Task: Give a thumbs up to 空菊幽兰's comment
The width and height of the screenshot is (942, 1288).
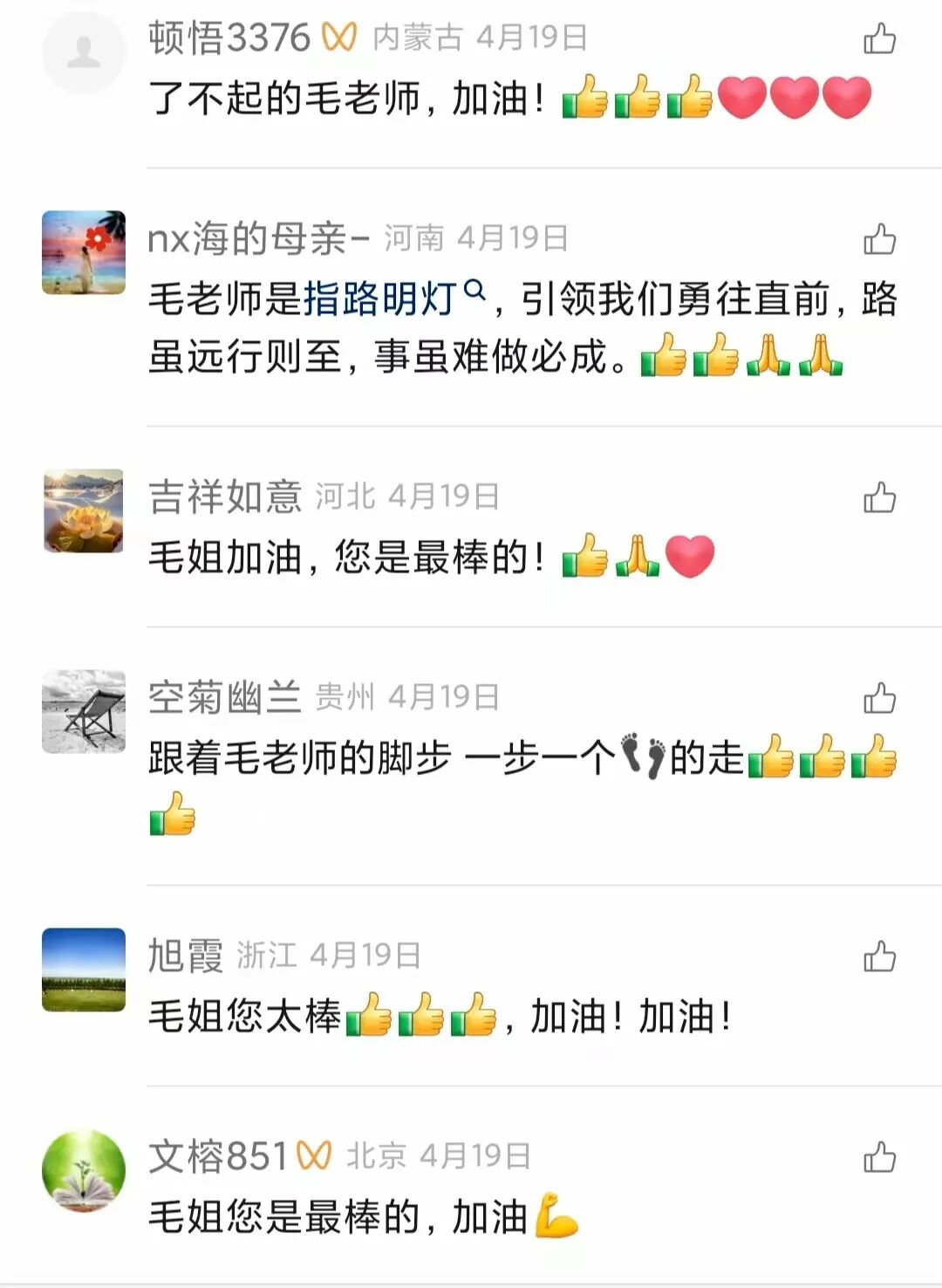Action: (879, 698)
